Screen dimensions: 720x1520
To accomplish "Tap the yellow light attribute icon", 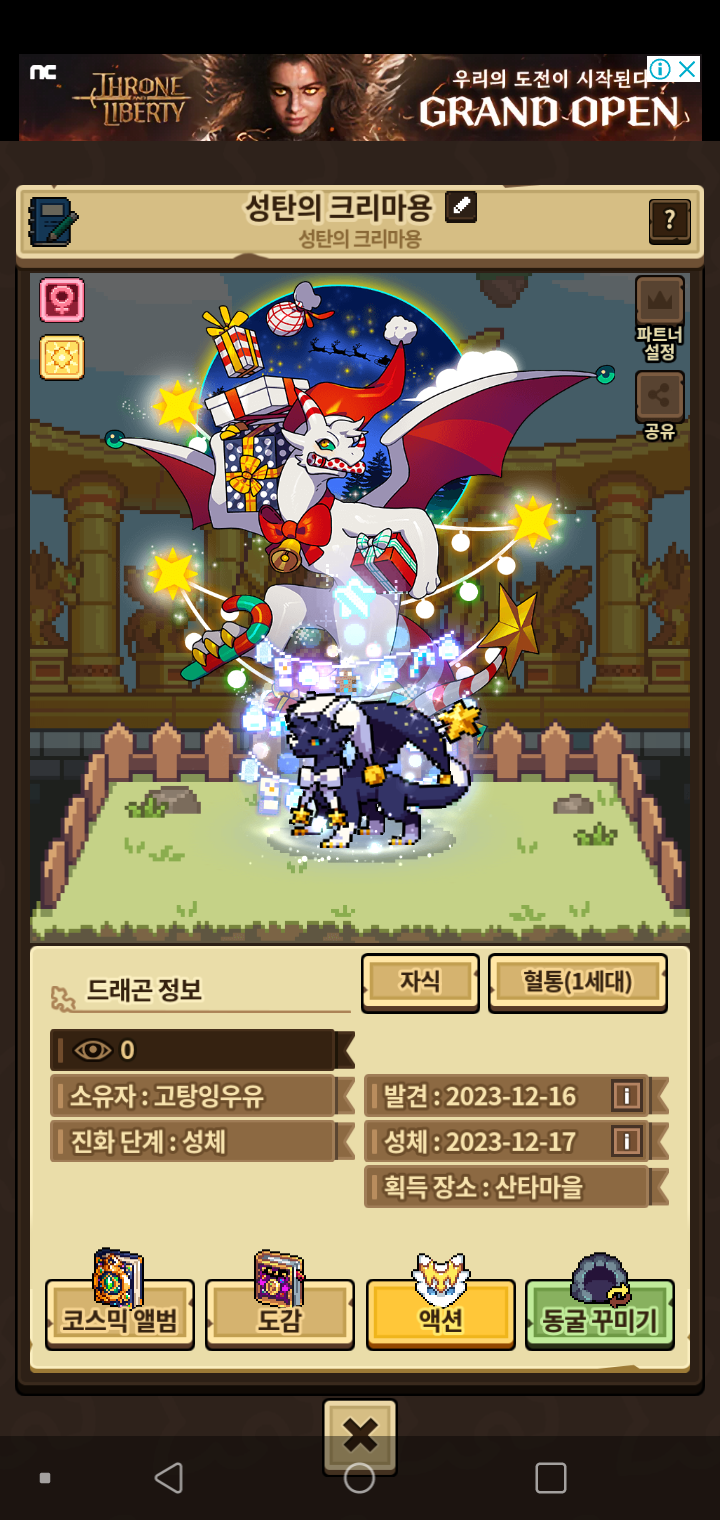I will (x=62, y=357).
